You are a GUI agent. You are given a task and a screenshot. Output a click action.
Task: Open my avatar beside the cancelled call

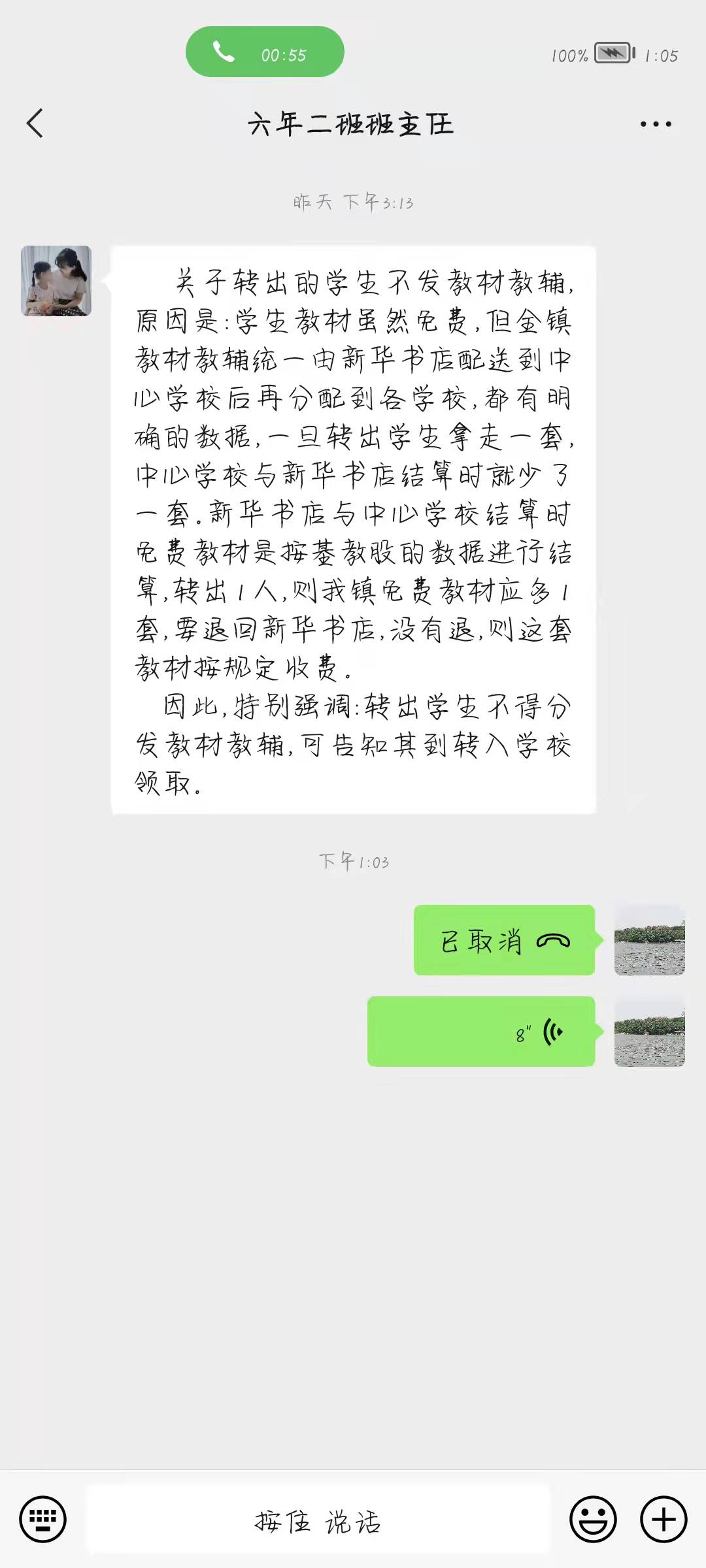pos(649,940)
